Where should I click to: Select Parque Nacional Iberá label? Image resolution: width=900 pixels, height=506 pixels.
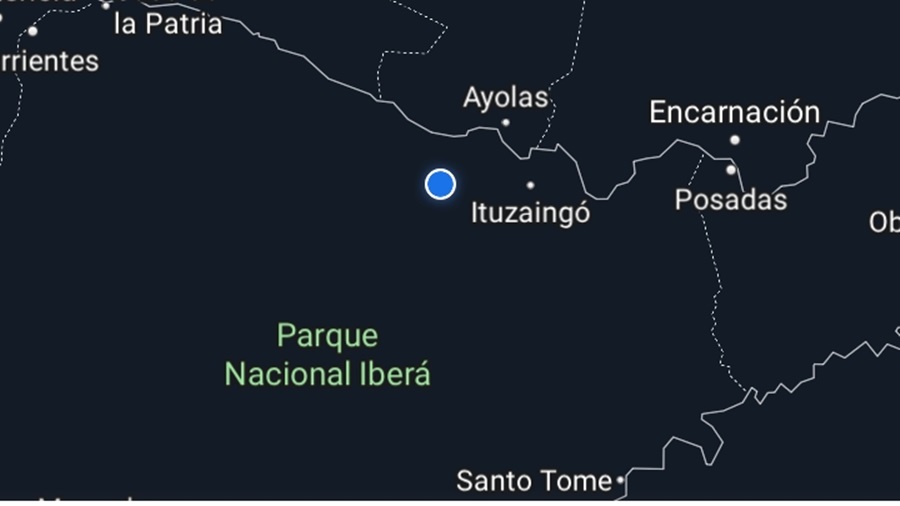[327, 355]
